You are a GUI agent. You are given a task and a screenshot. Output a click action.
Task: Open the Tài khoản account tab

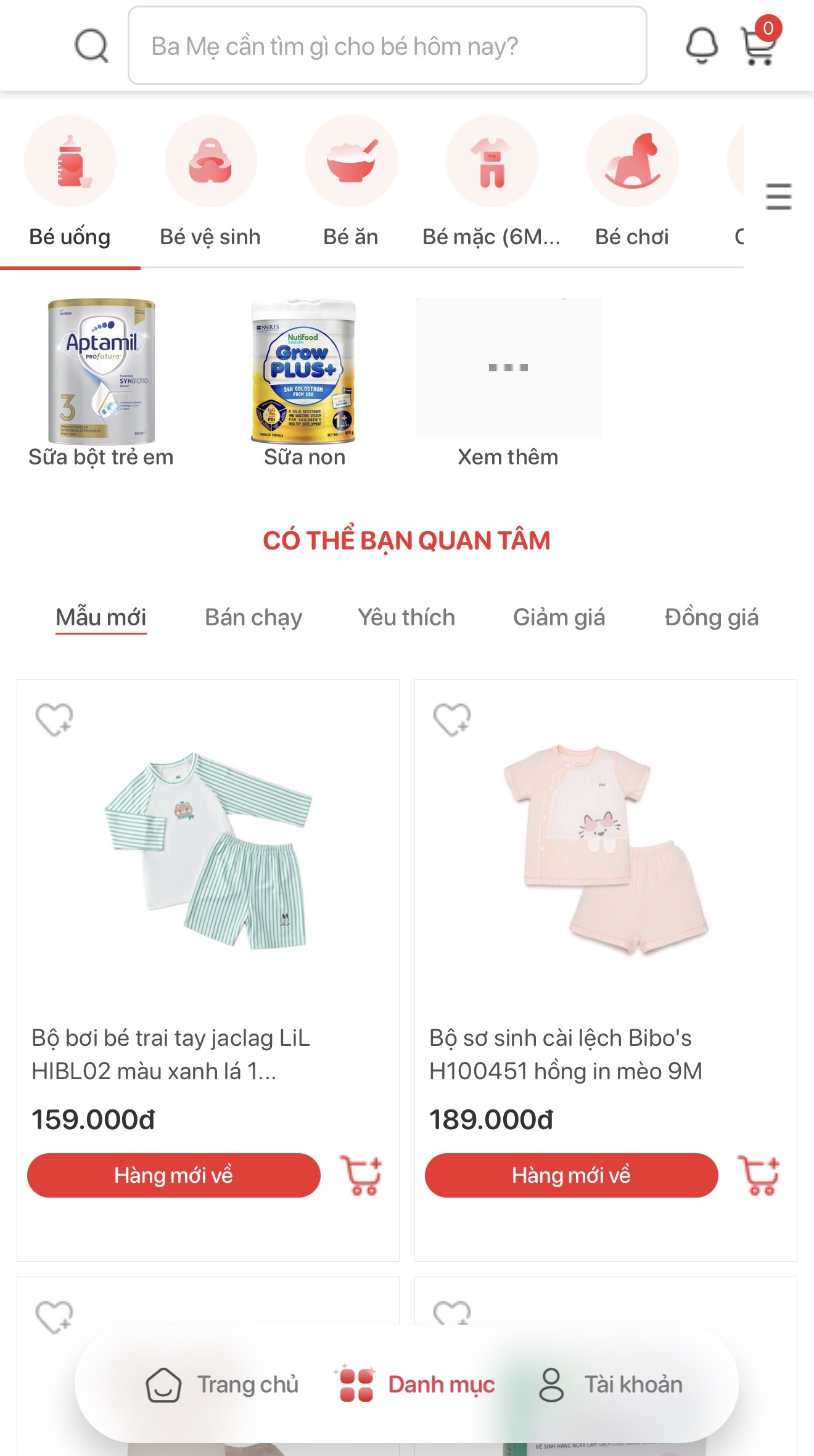[x=610, y=1384]
